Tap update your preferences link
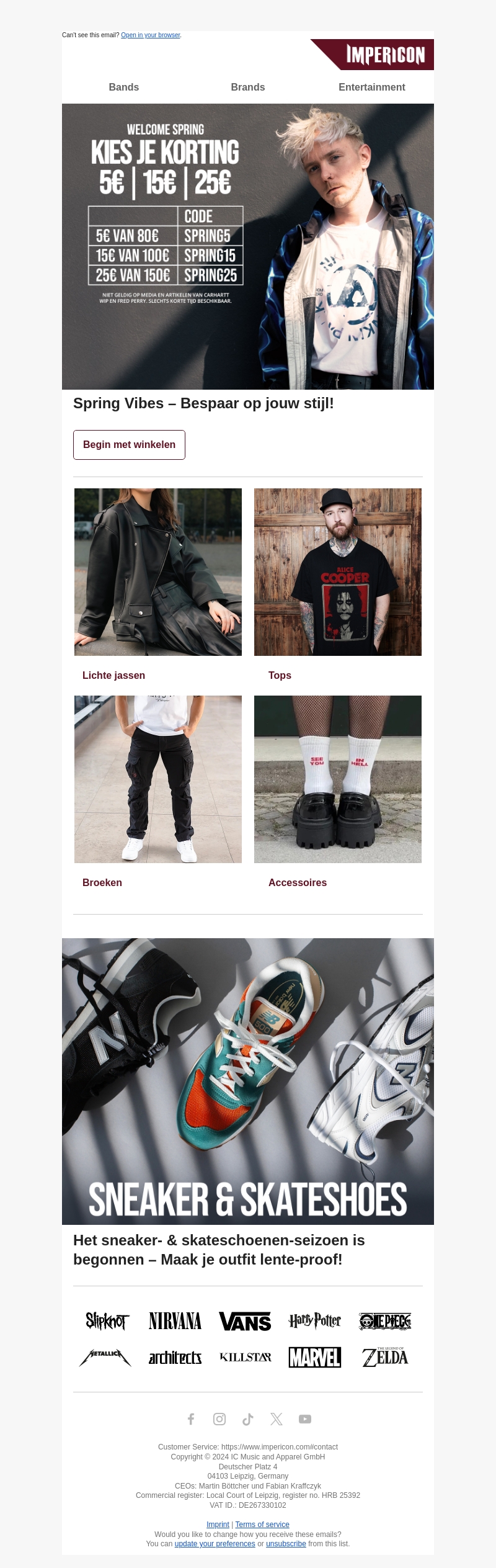Image resolution: width=496 pixels, height=1568 pixels. (x=215, y=1544)
